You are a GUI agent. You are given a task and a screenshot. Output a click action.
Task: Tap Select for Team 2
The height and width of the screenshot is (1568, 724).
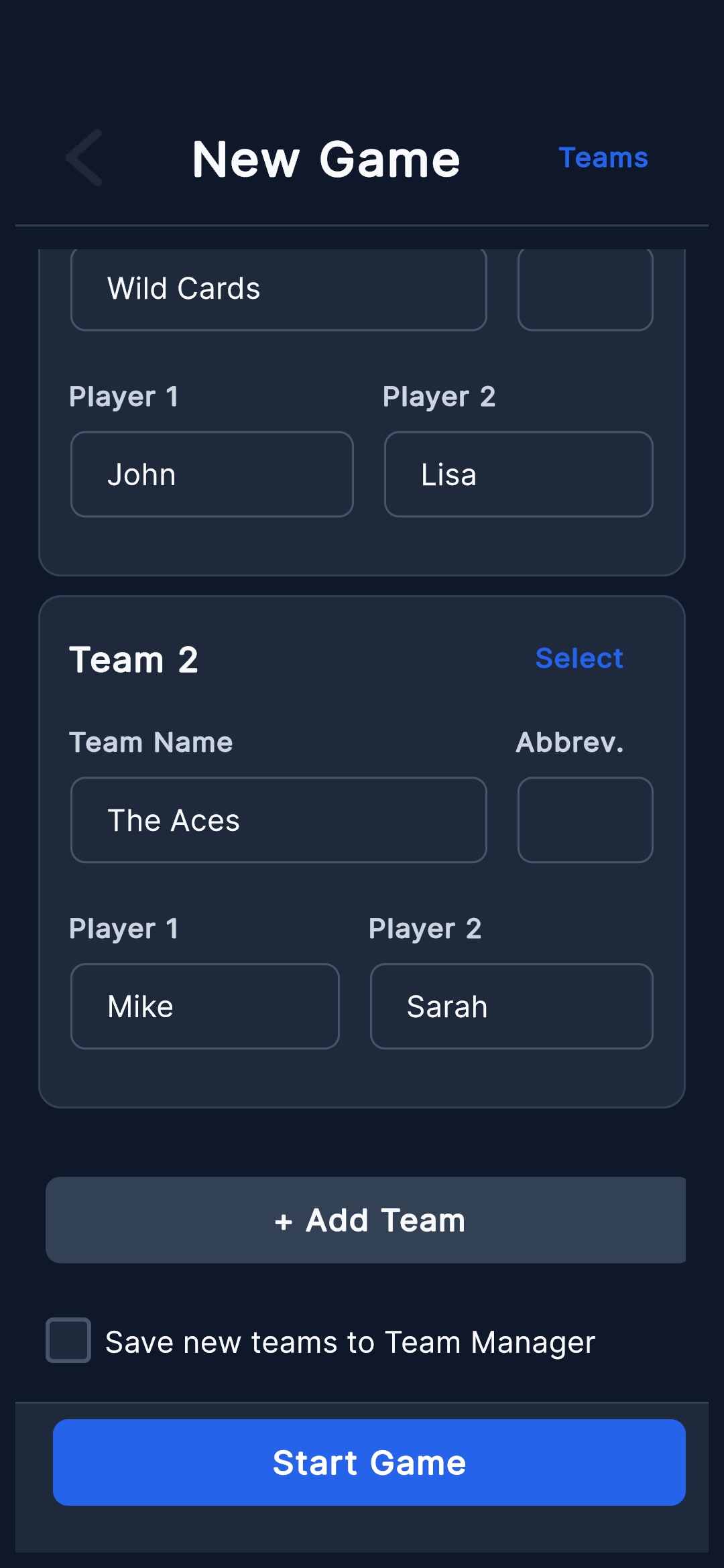tap(579, 659)
